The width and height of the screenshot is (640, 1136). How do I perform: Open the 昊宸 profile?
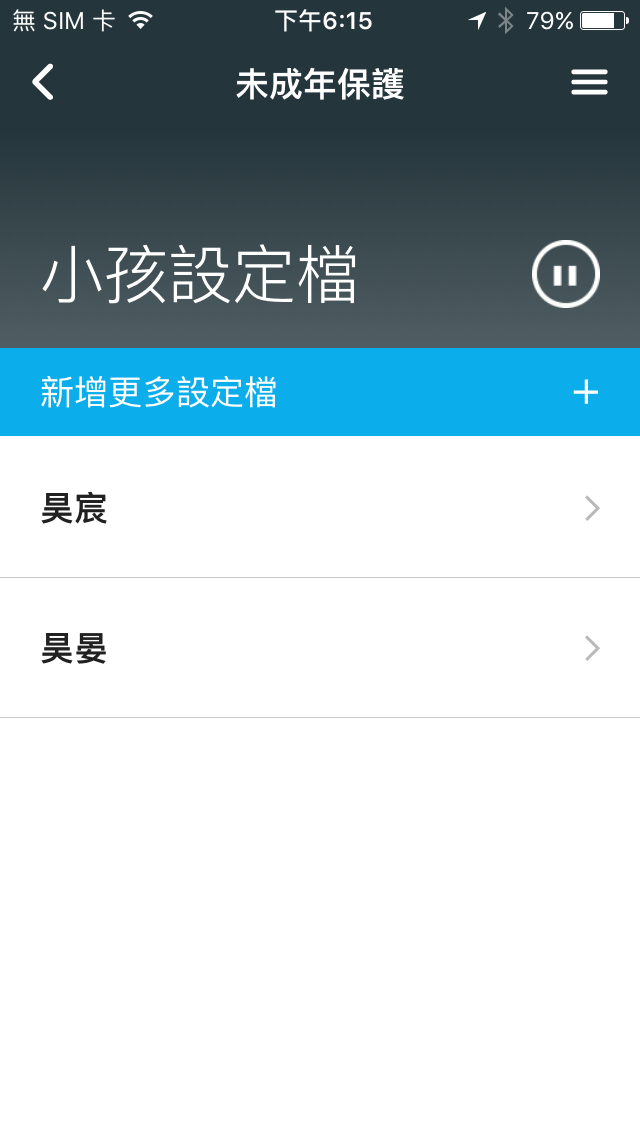click(320, 508)
